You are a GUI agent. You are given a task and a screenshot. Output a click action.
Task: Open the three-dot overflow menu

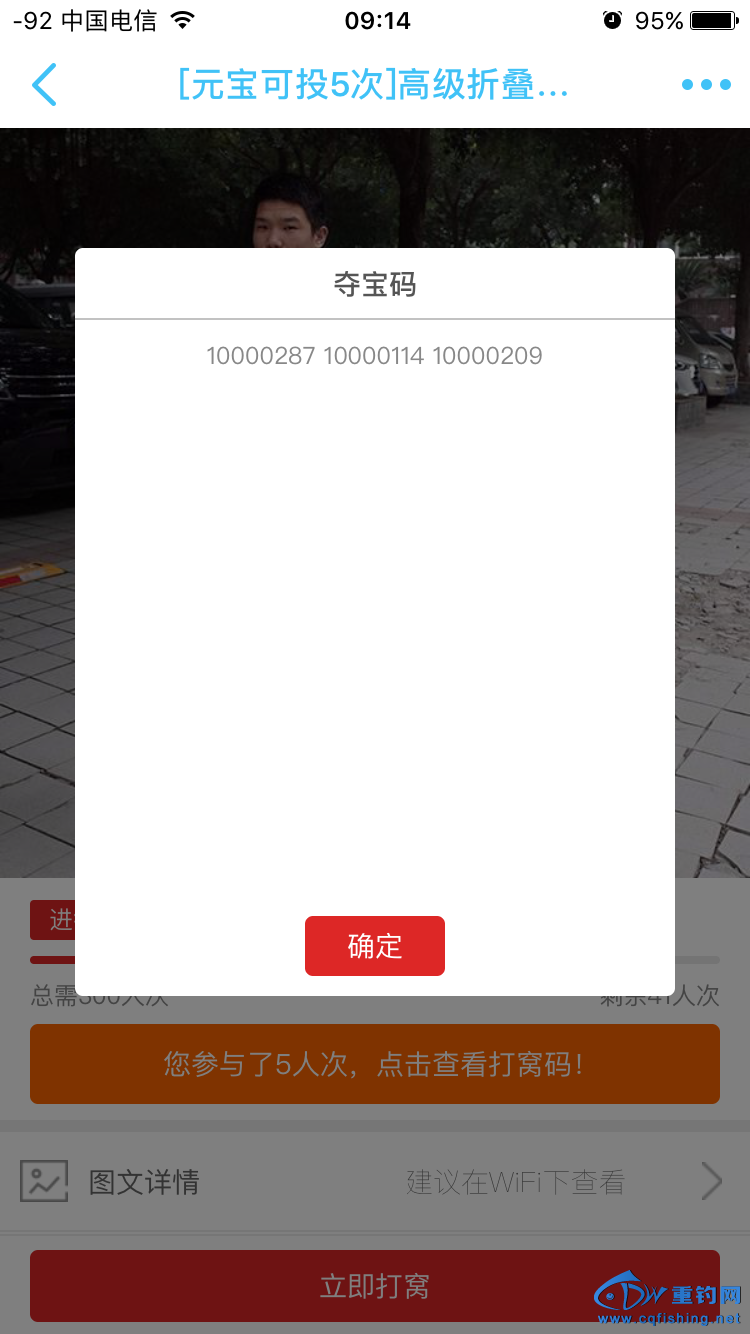706,85
